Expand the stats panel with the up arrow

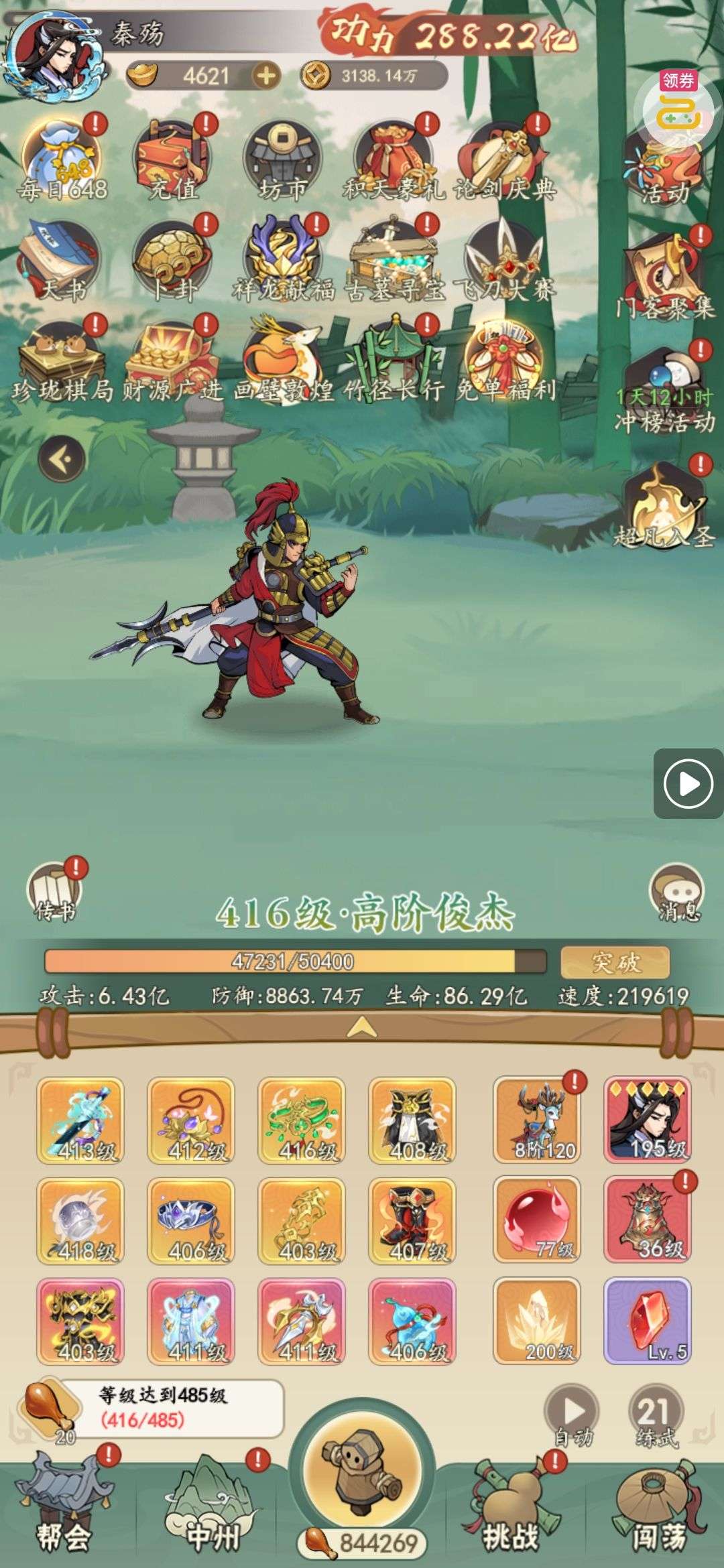coord(362,1027)
